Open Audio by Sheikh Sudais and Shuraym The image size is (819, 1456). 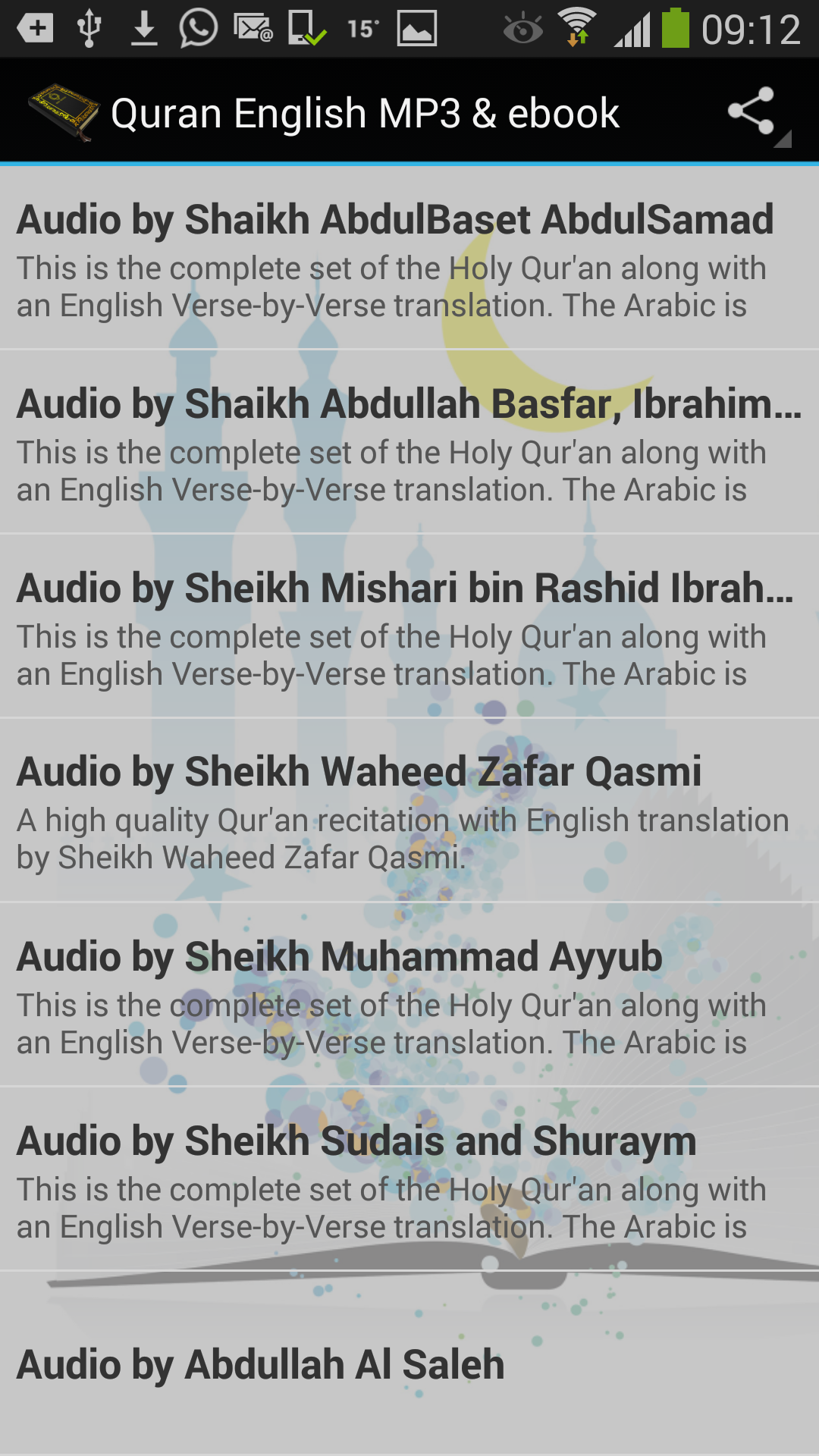tap(409, 1180)
